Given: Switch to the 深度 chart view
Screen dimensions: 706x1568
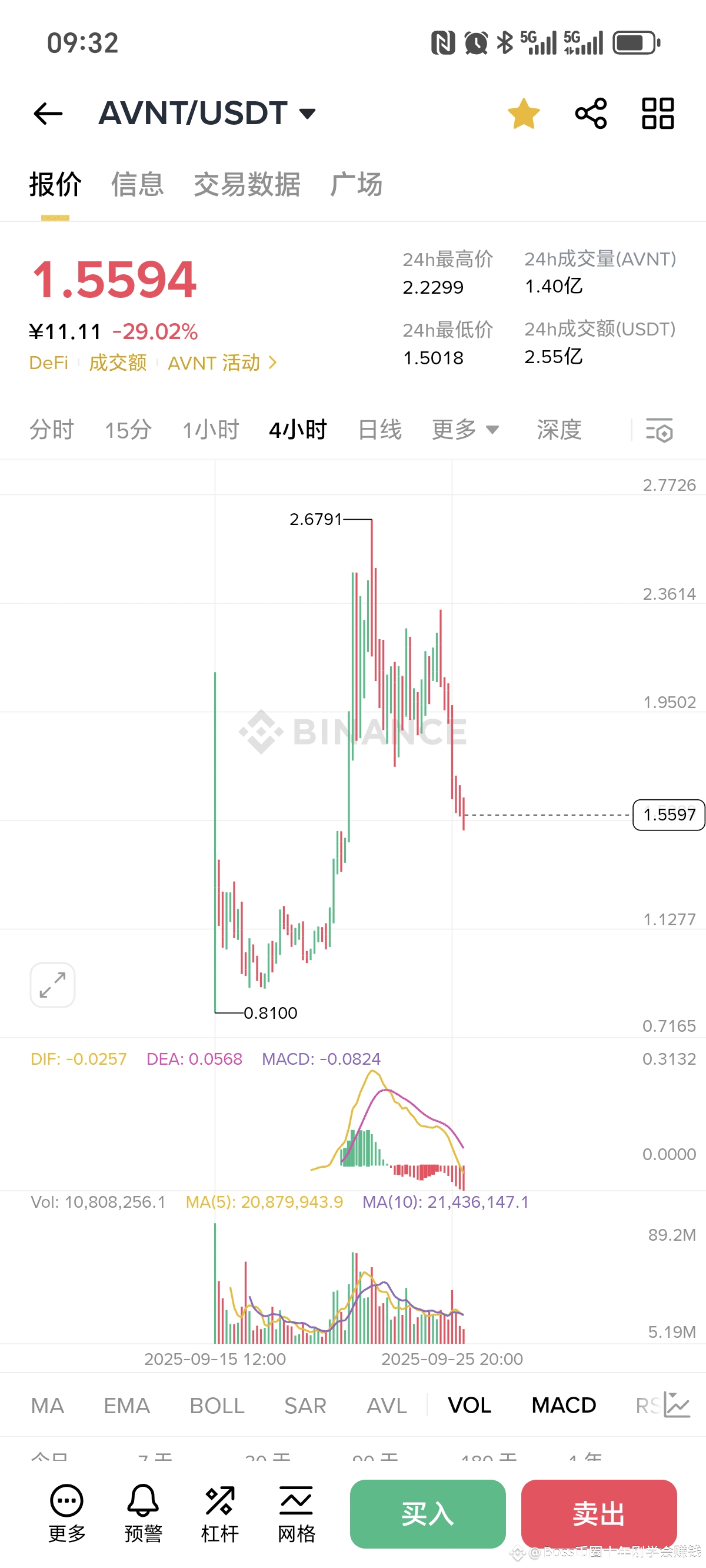Looking at the screenshot, I should click(559, 430).
